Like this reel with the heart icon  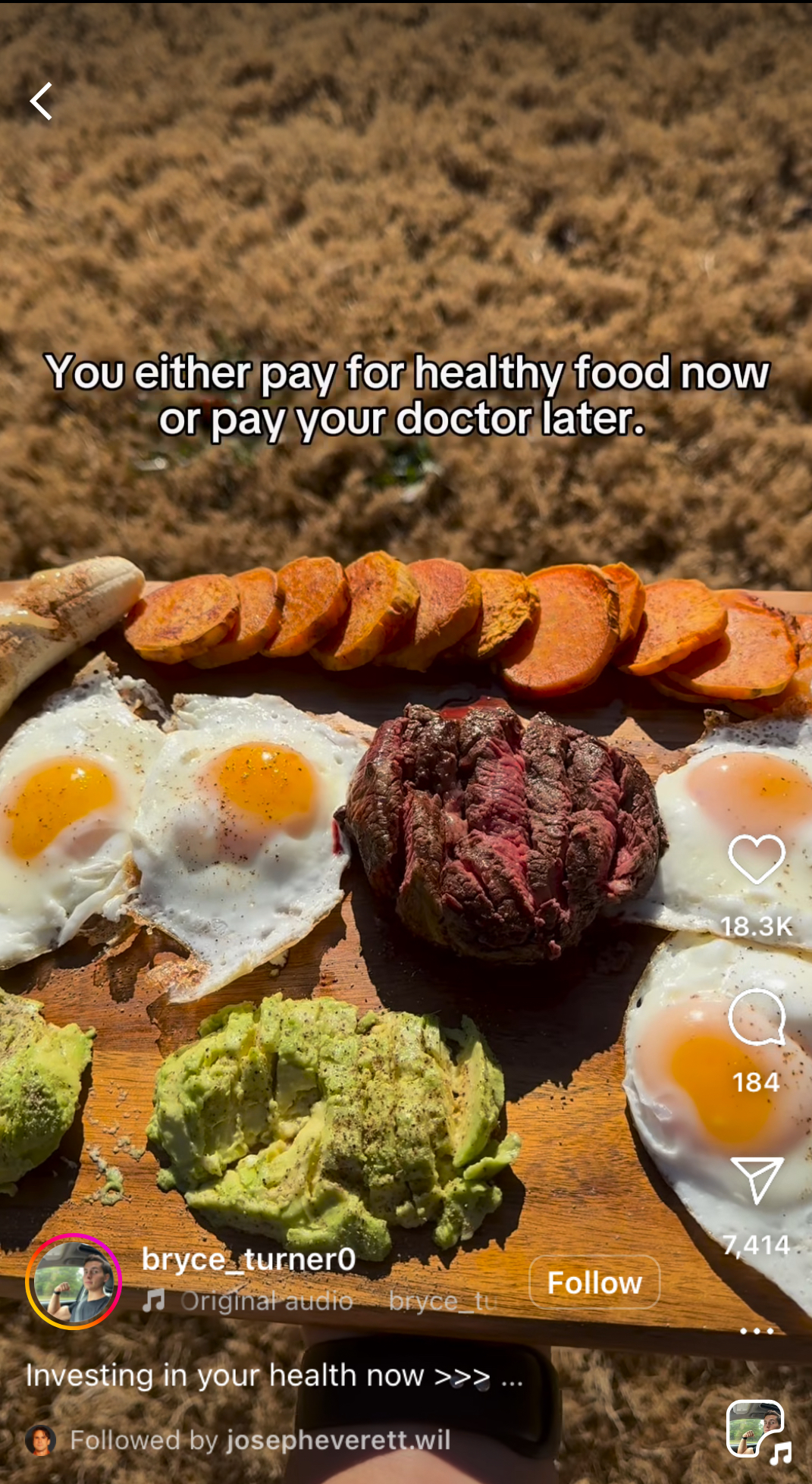point(756,860)
